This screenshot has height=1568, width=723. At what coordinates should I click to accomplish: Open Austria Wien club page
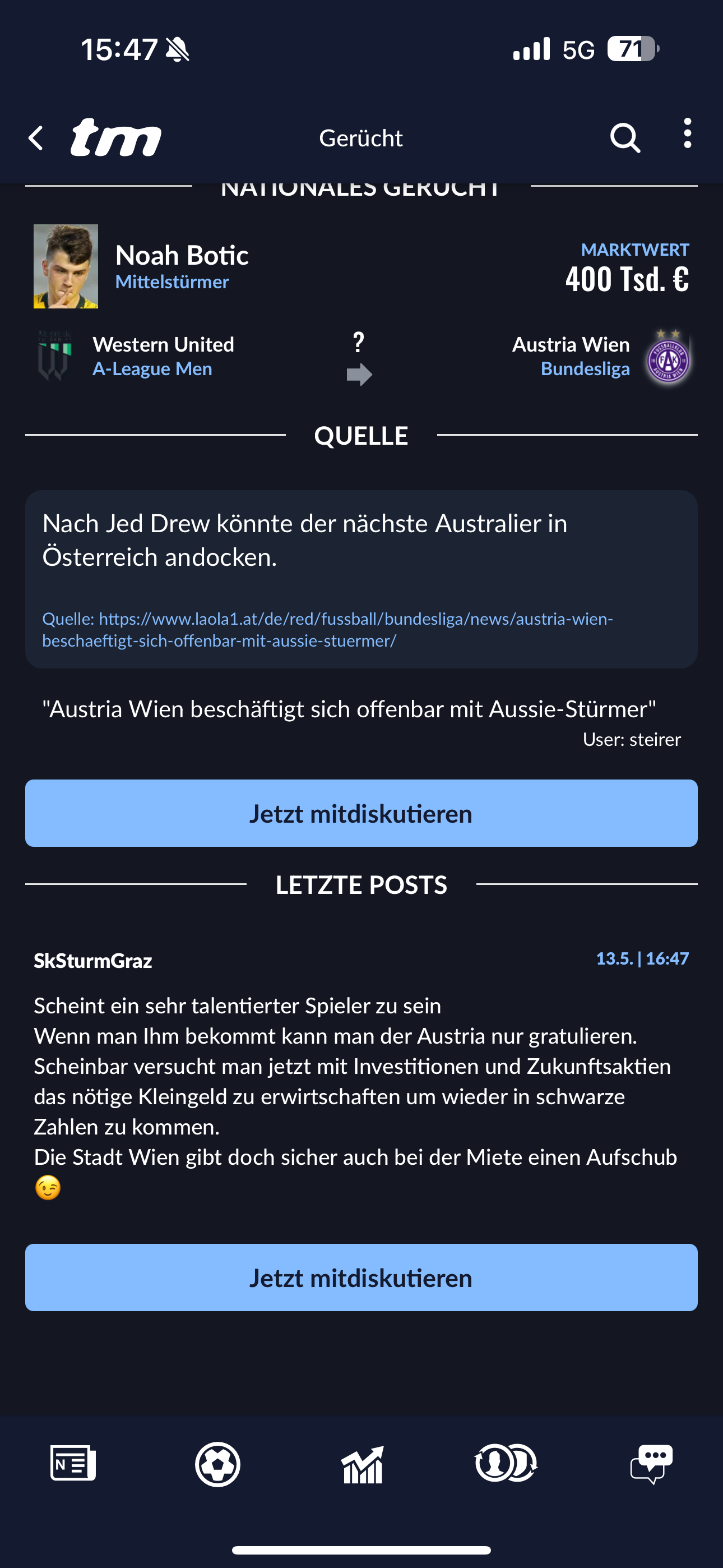point(570,344)
